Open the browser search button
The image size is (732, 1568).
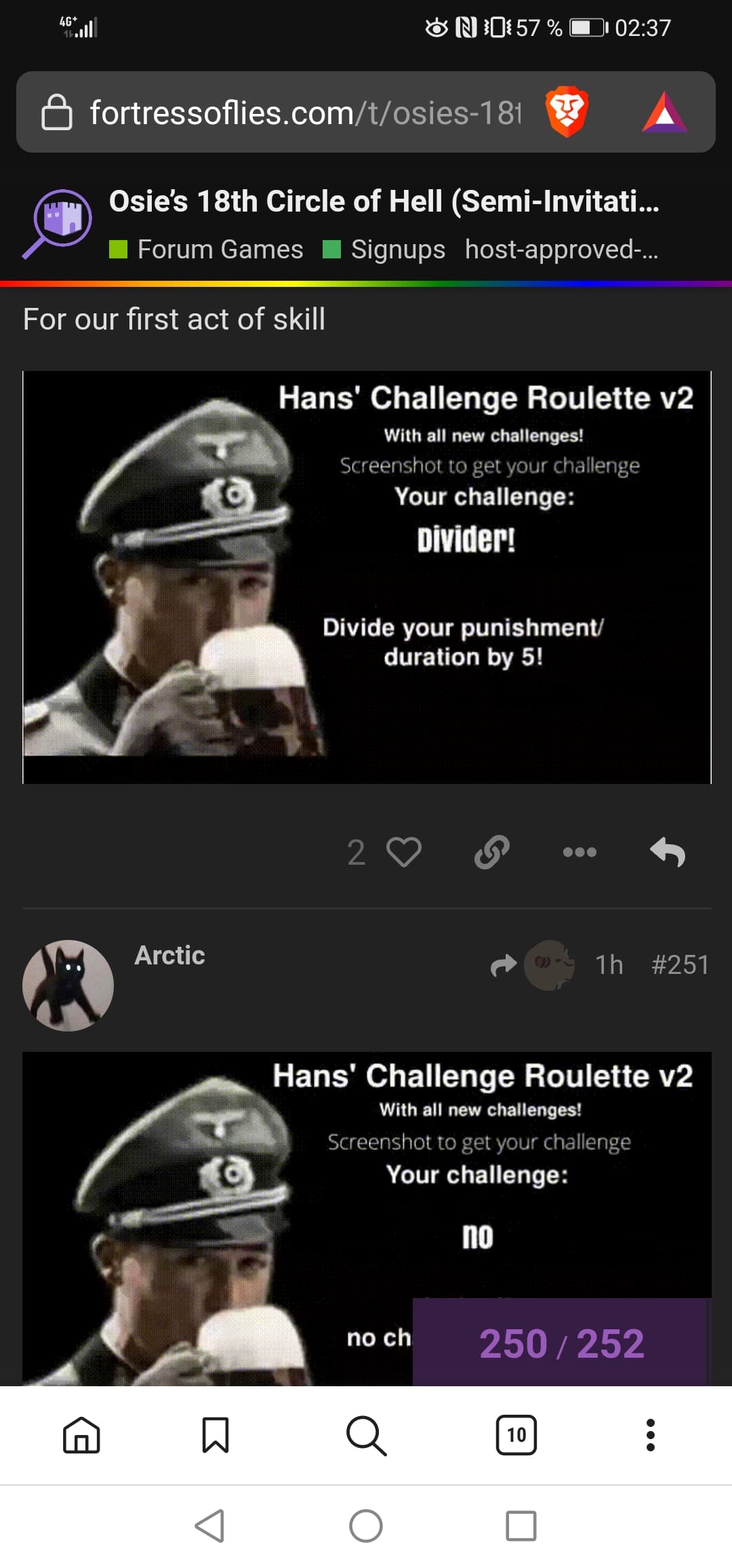tap(366, 1435)
